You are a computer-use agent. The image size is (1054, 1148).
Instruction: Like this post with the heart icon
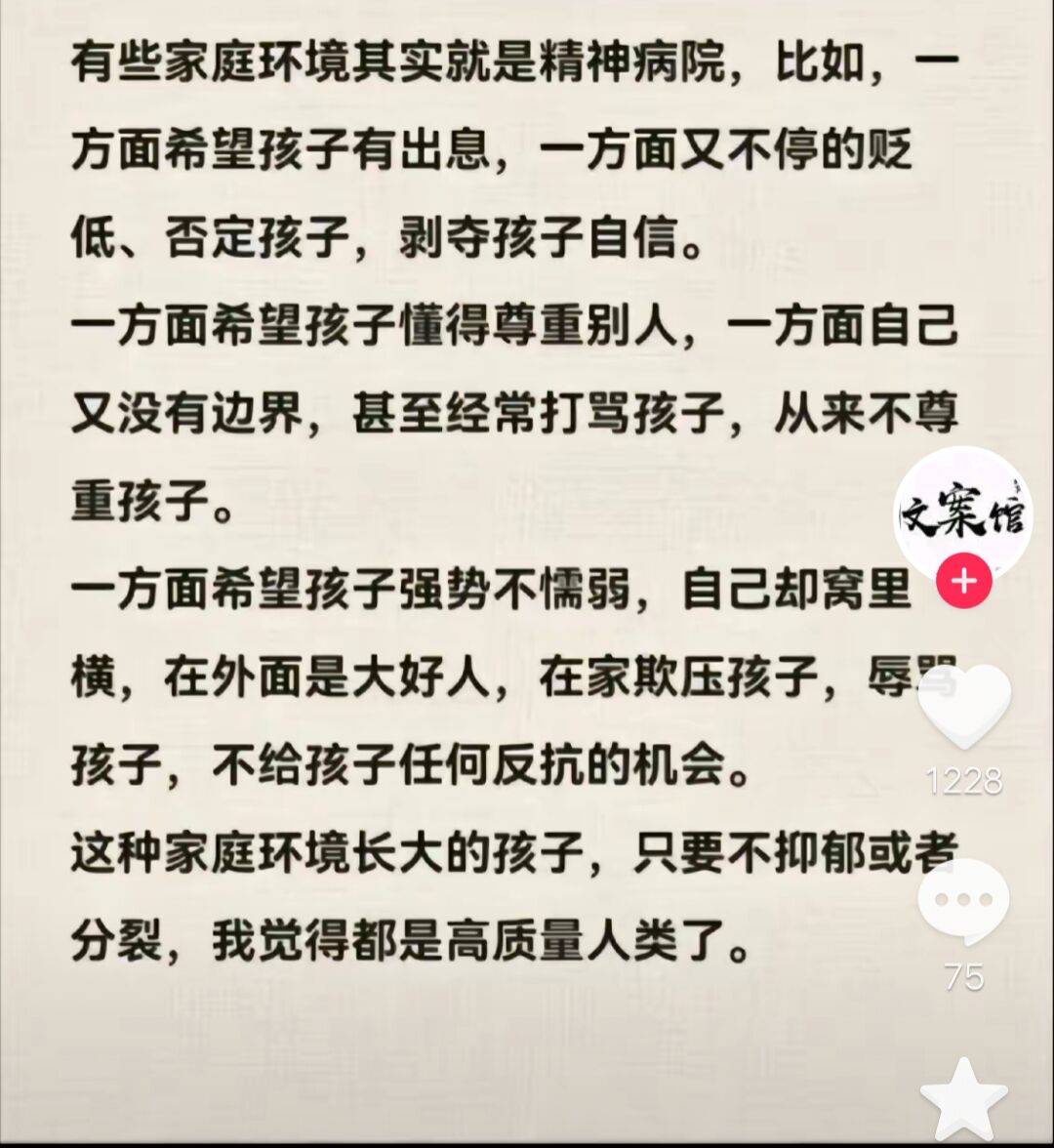(x=965, y=706)
